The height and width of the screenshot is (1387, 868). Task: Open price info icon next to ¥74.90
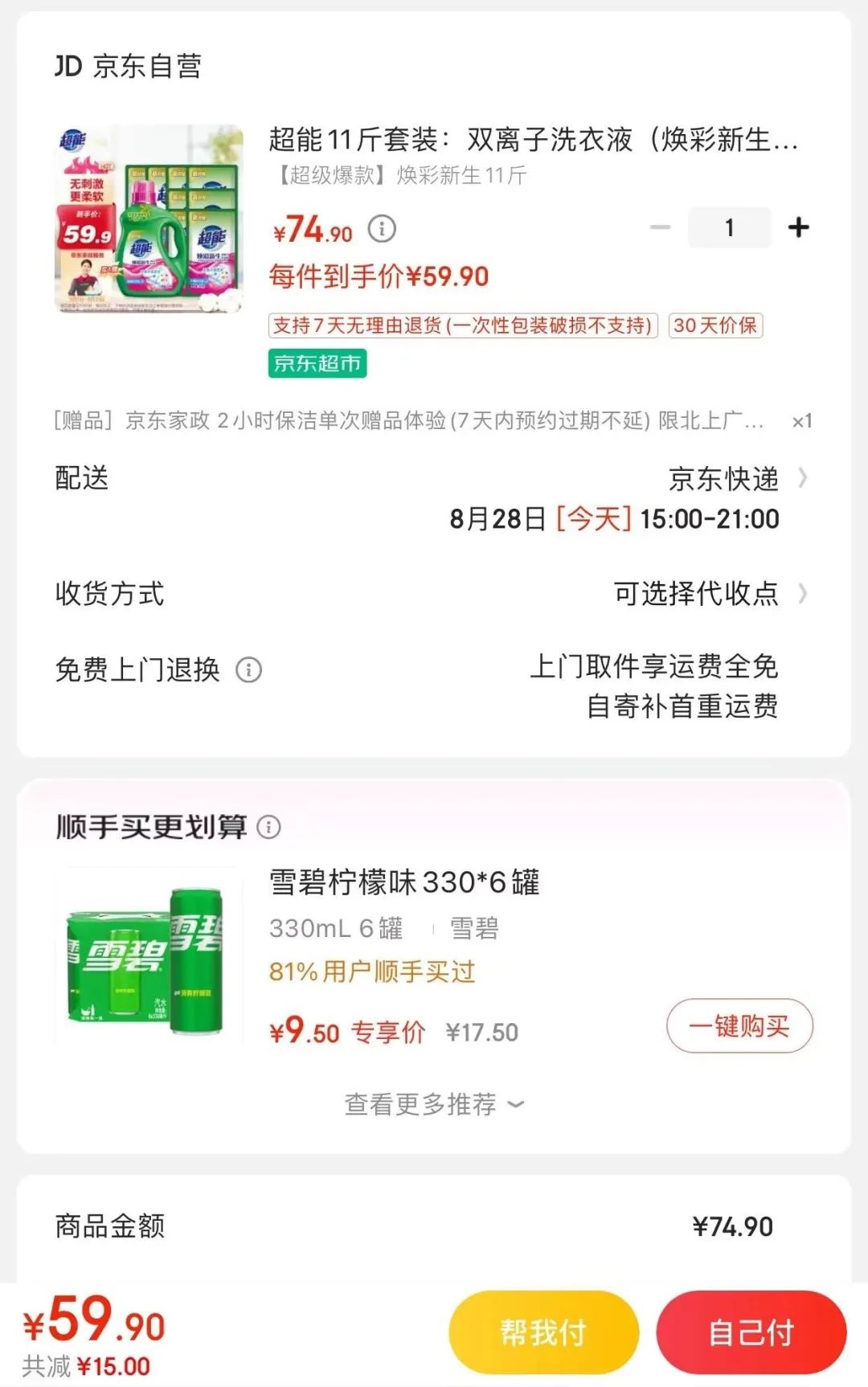point(382,229)
